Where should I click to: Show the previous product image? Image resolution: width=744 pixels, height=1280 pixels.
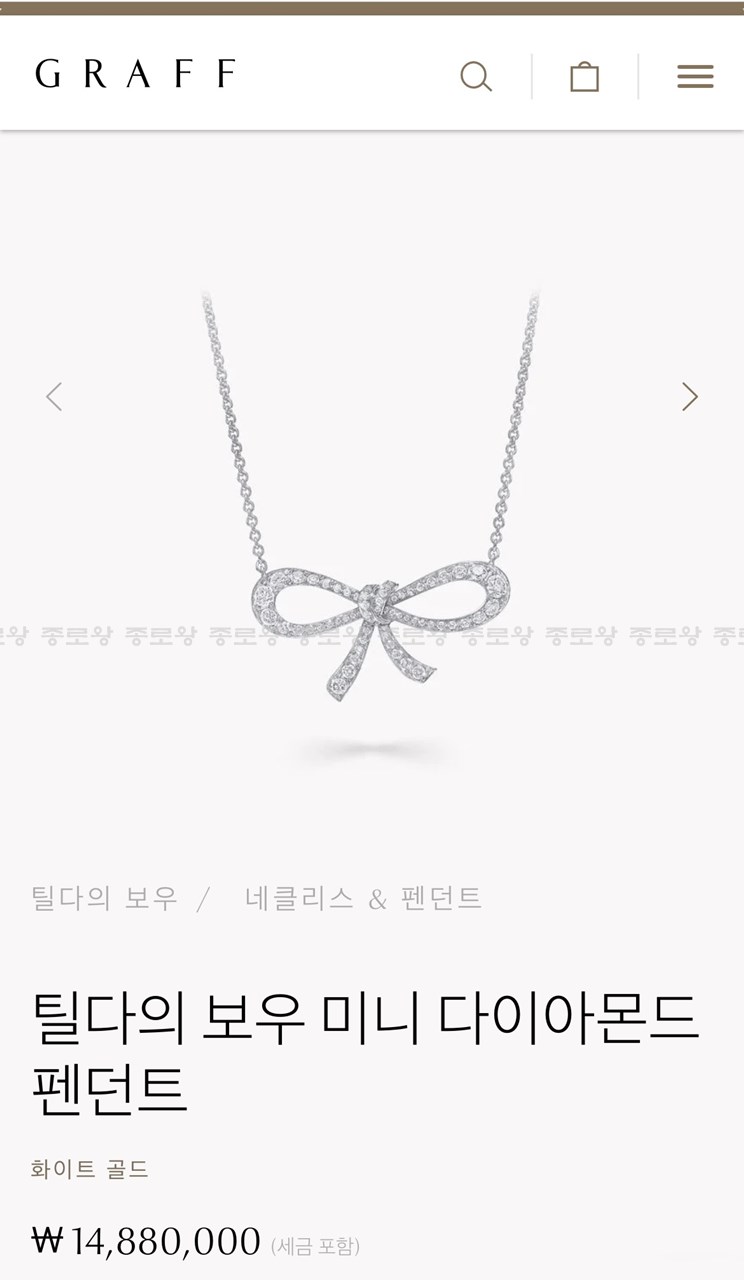tap(54, 397)
